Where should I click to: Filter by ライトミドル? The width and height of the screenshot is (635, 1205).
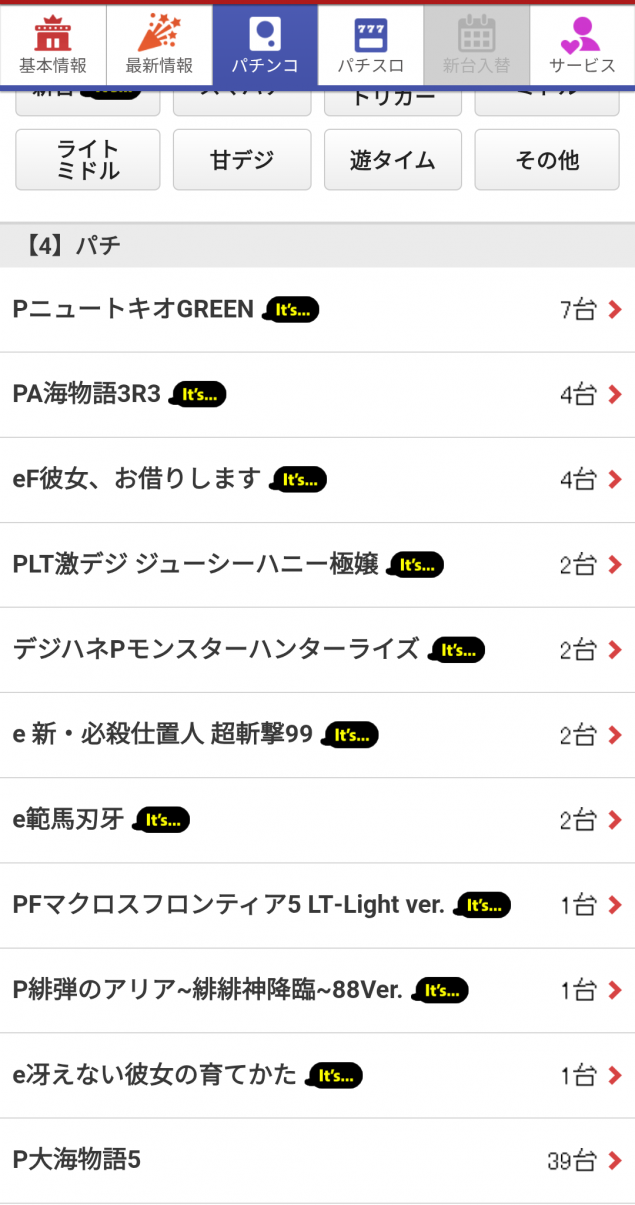click(88, 160)
